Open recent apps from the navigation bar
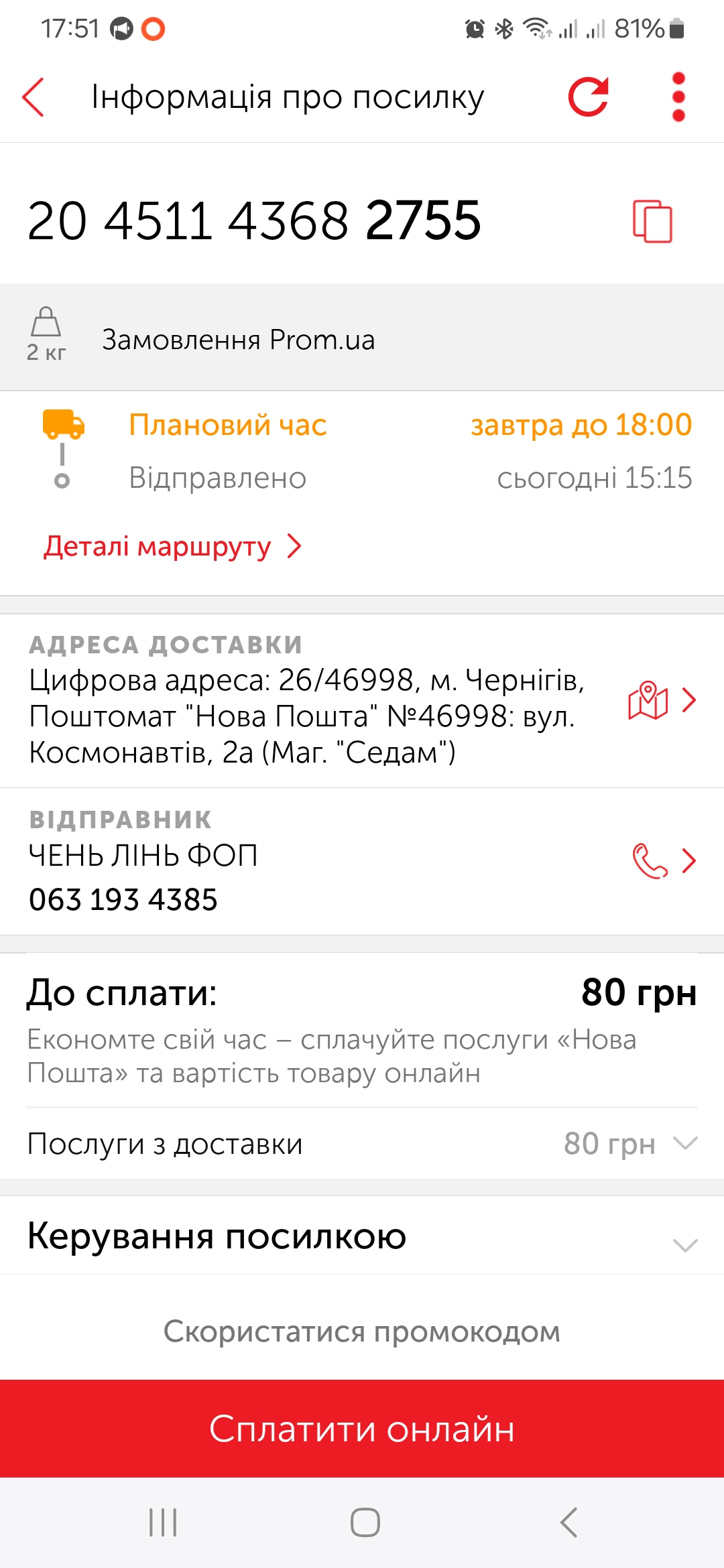This screenshot has width=724, height=1568. (163, 1522)
